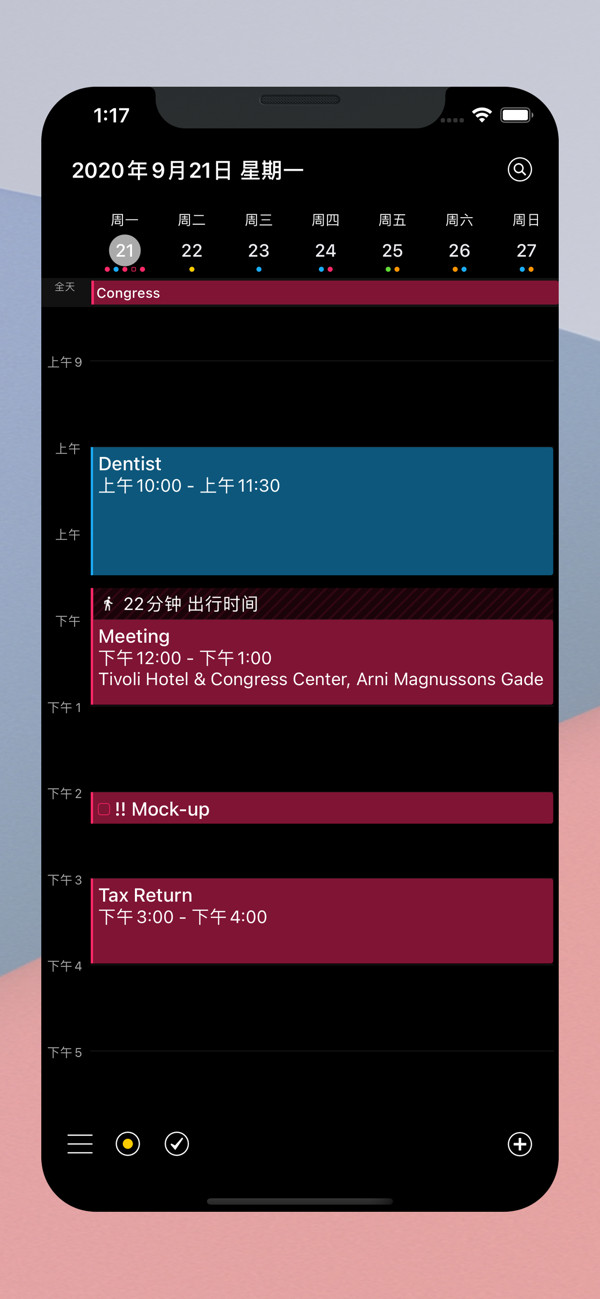
Task: Check off the Mock-up task box
Action: click(x=104, y=809)
